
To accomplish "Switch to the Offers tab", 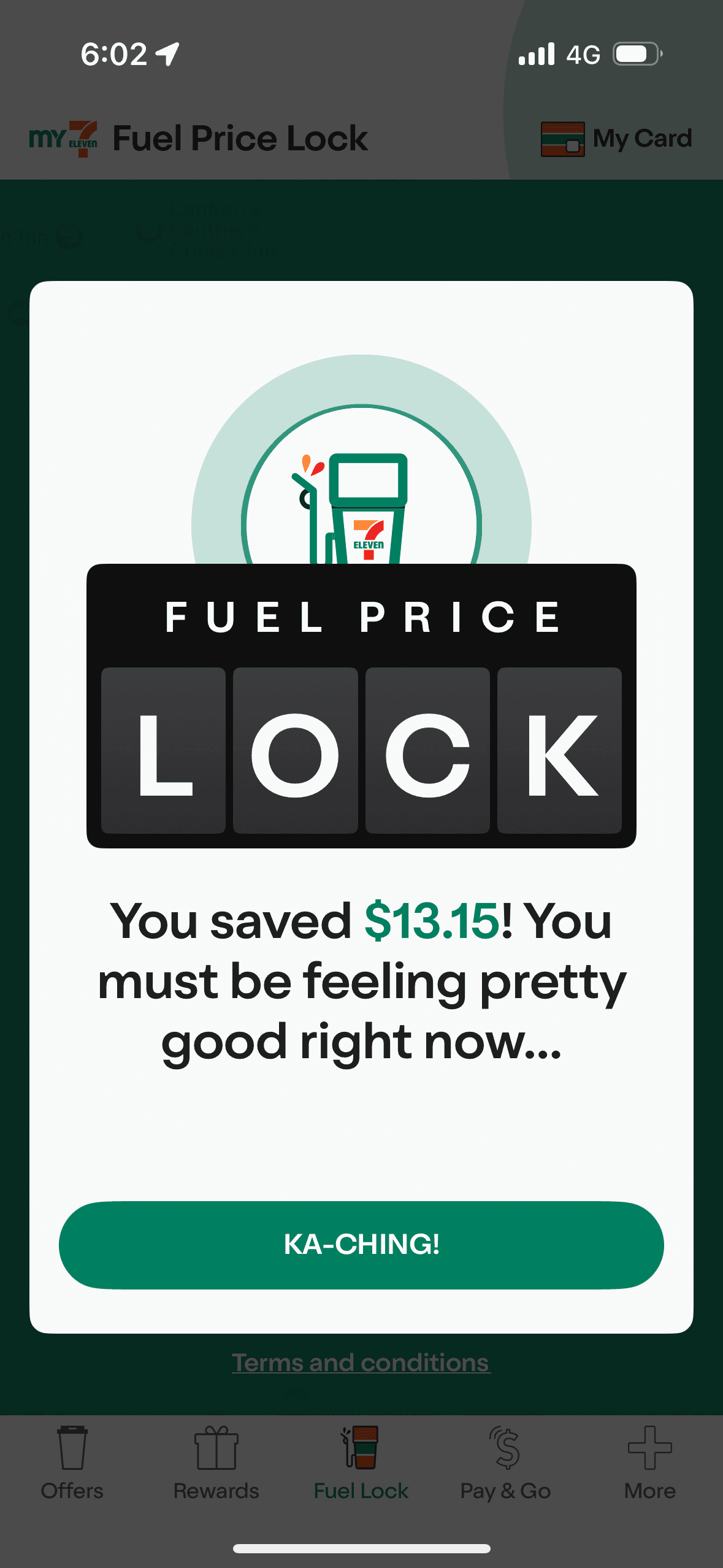I will point(72,1463).
